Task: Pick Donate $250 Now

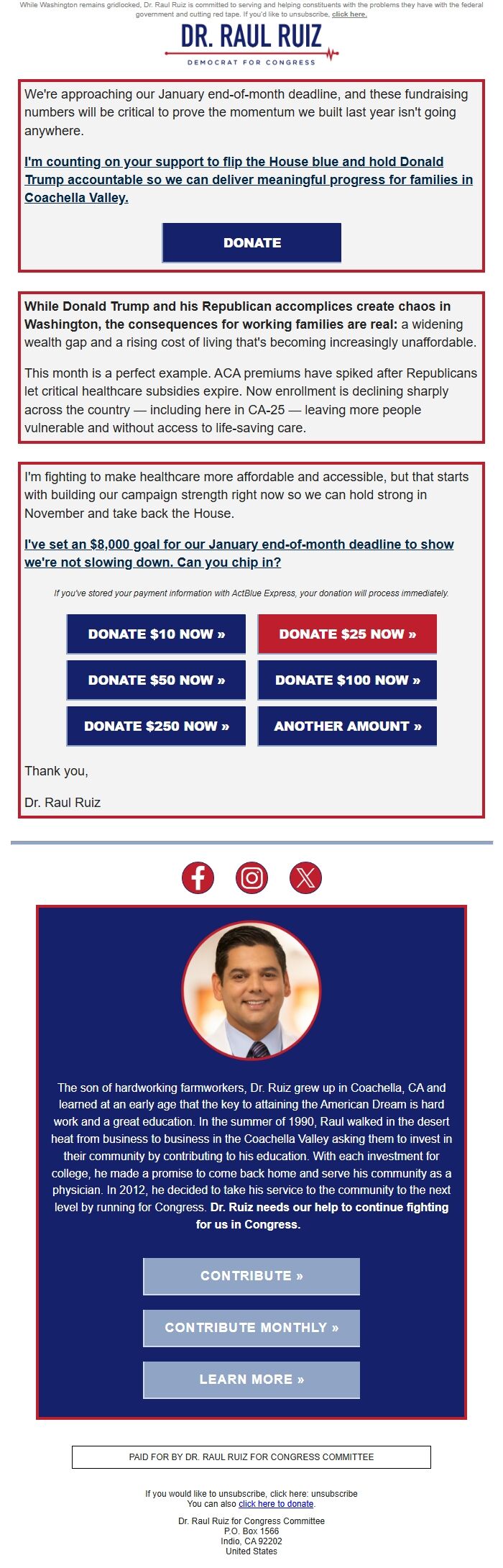Action: tap(156, 726)
